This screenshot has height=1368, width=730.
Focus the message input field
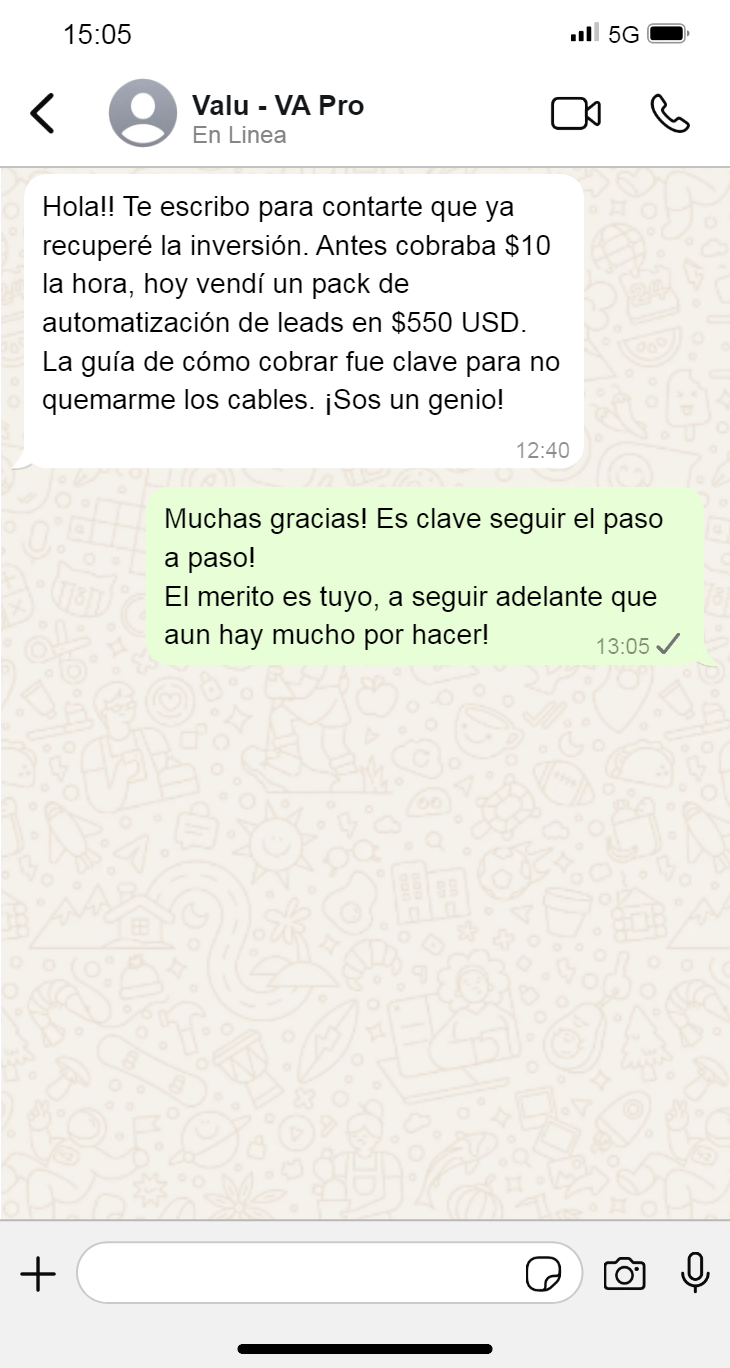point(300,1273)
